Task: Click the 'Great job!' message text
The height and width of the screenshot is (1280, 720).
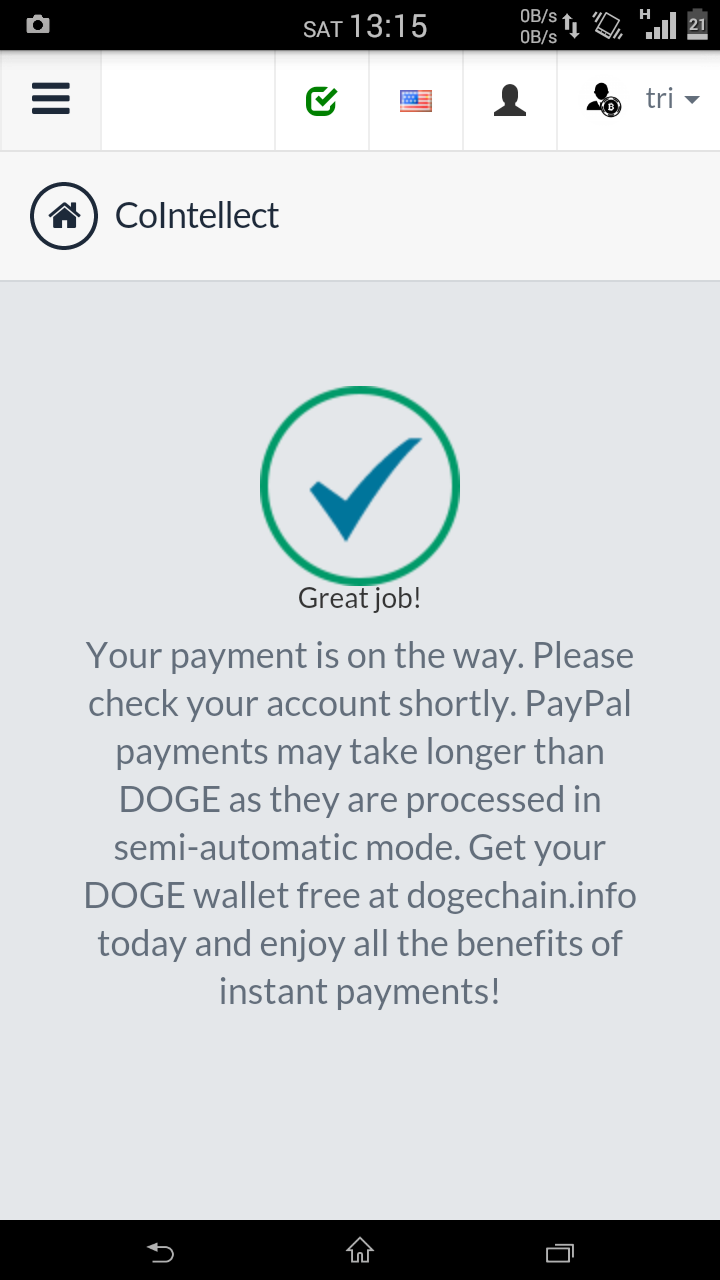Action: (359, 597)
